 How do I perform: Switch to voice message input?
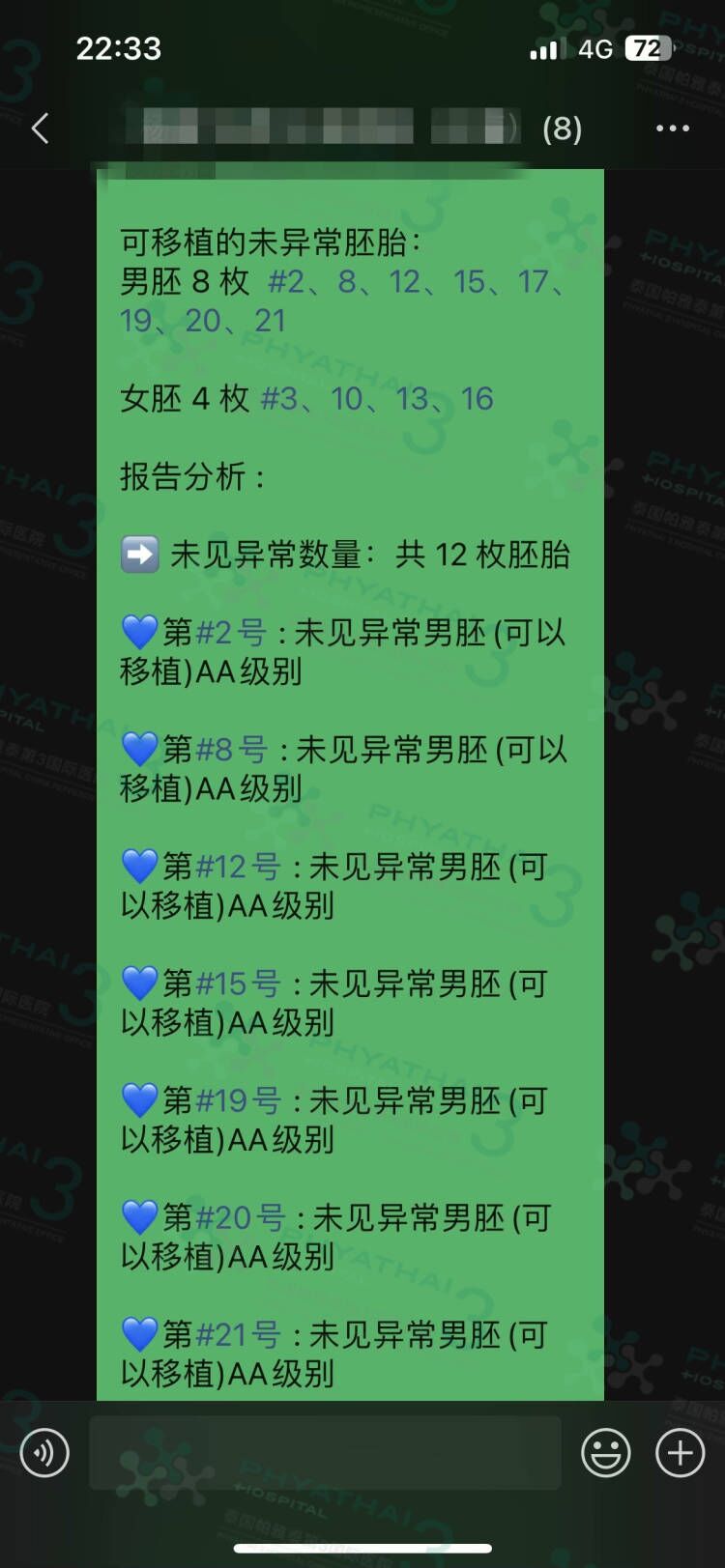pos(44,1453)
